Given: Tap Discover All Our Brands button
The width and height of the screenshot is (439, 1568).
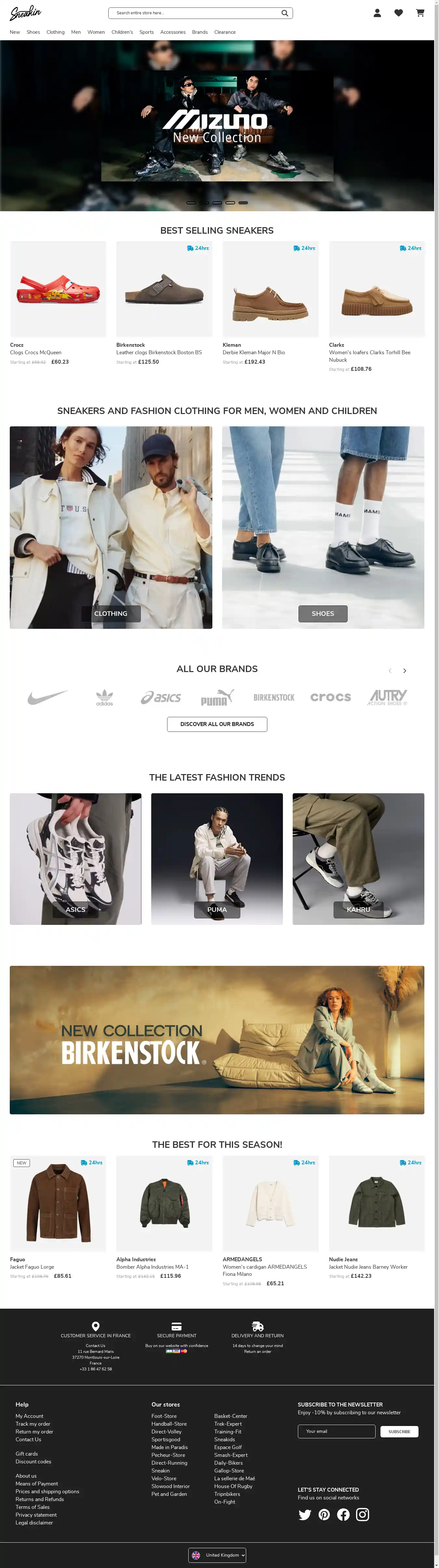Looking at the screenshot, I should [x=217, y=724].
